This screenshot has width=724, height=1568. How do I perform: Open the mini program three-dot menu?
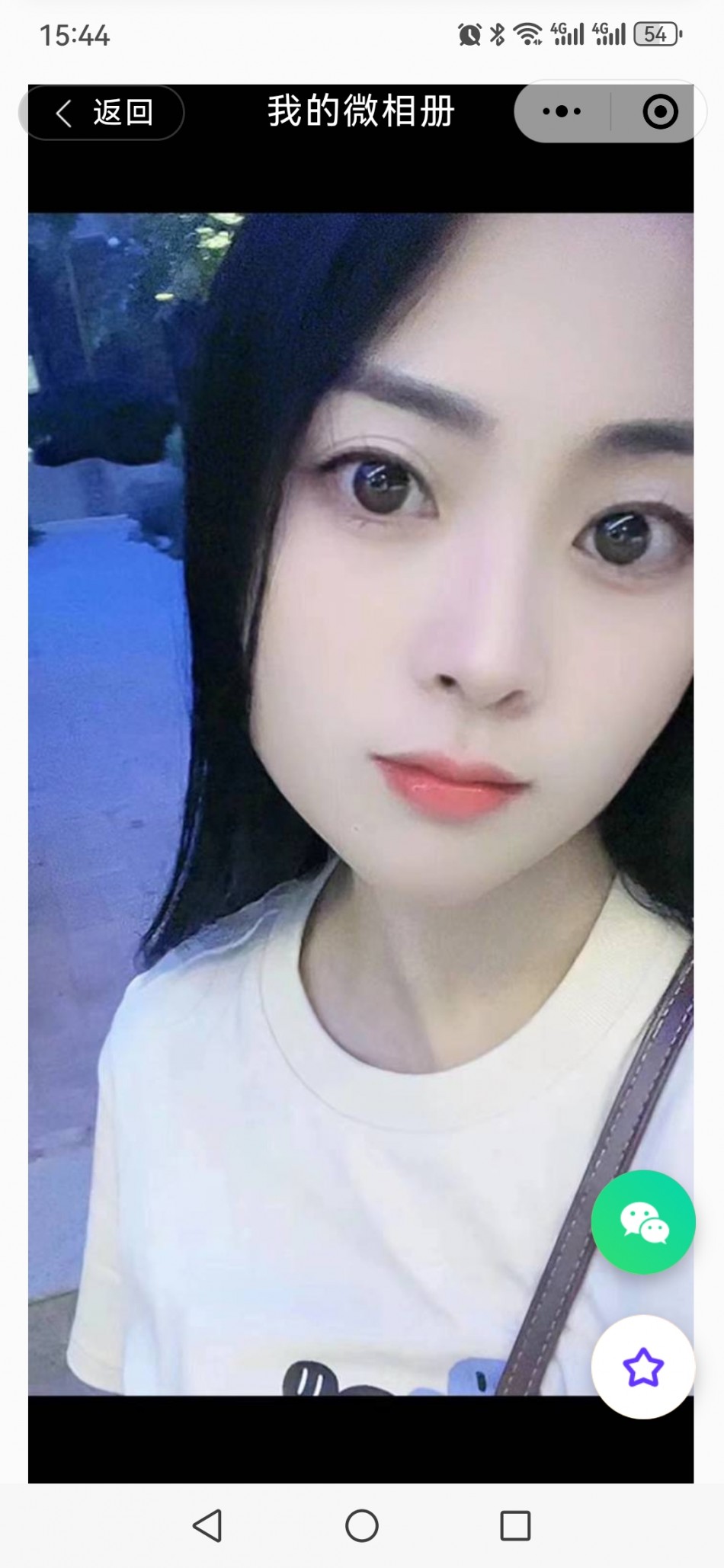[562, 112]
